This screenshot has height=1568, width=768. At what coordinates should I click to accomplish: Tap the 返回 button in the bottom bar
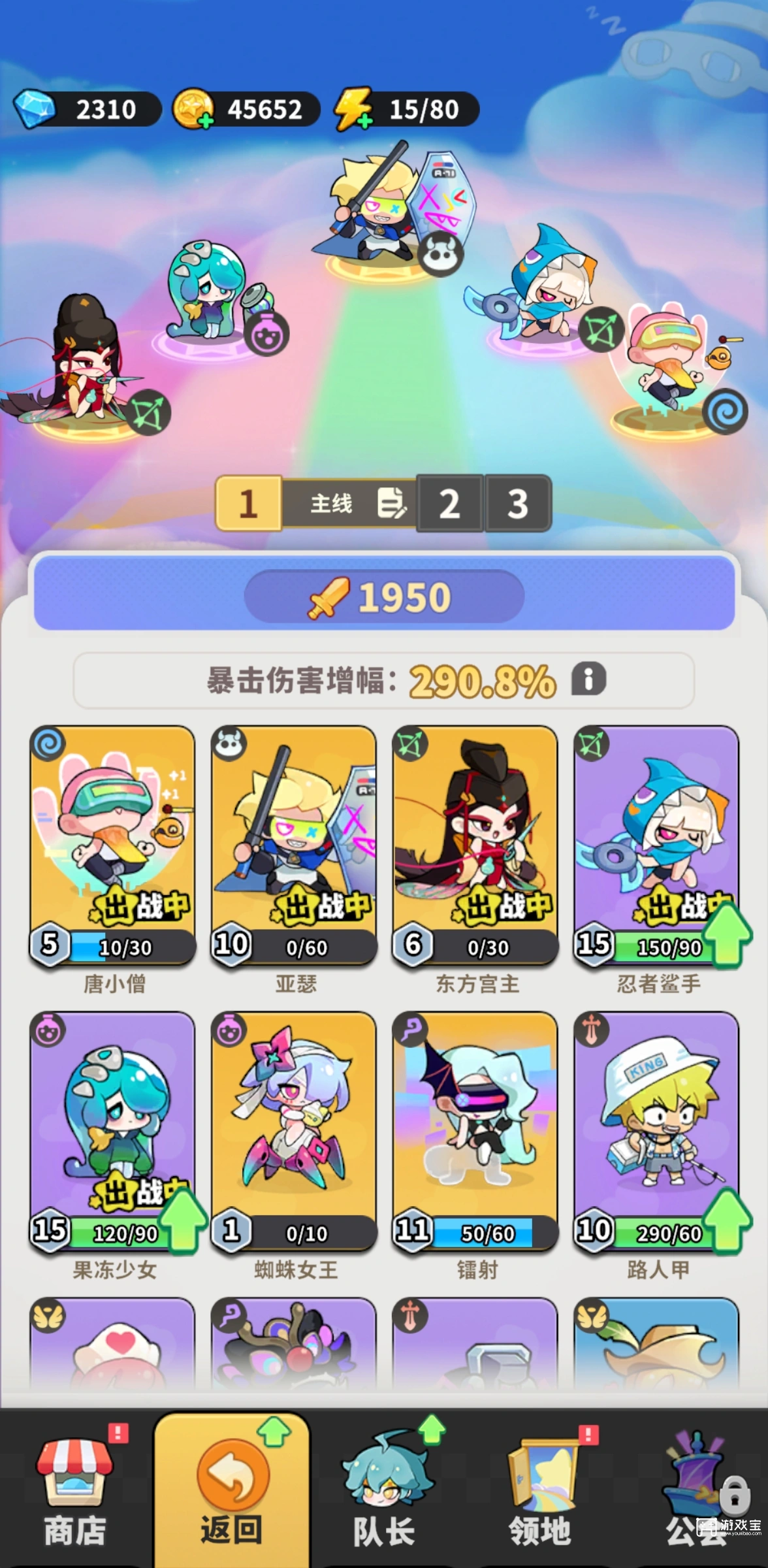click(232, 1495)
